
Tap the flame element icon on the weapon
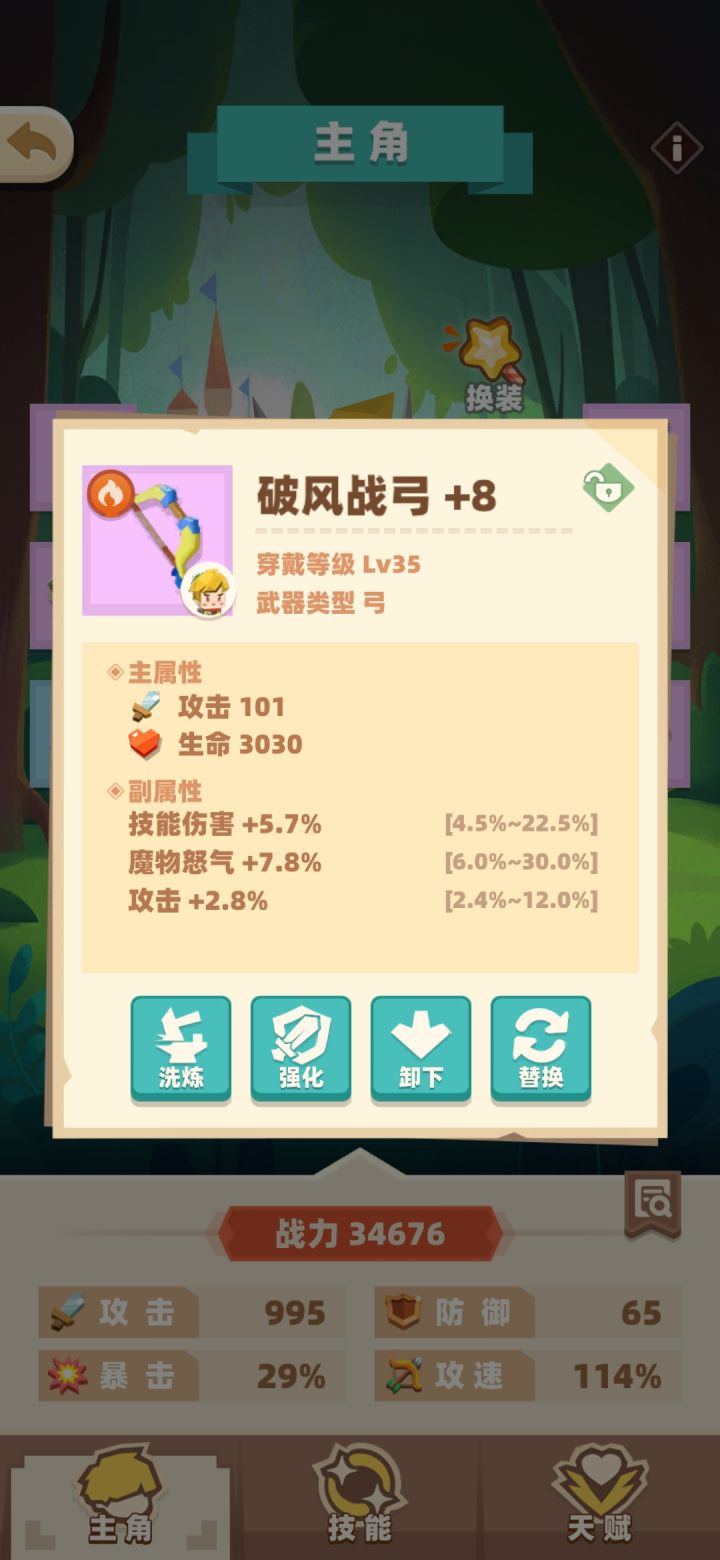[109, 491]
